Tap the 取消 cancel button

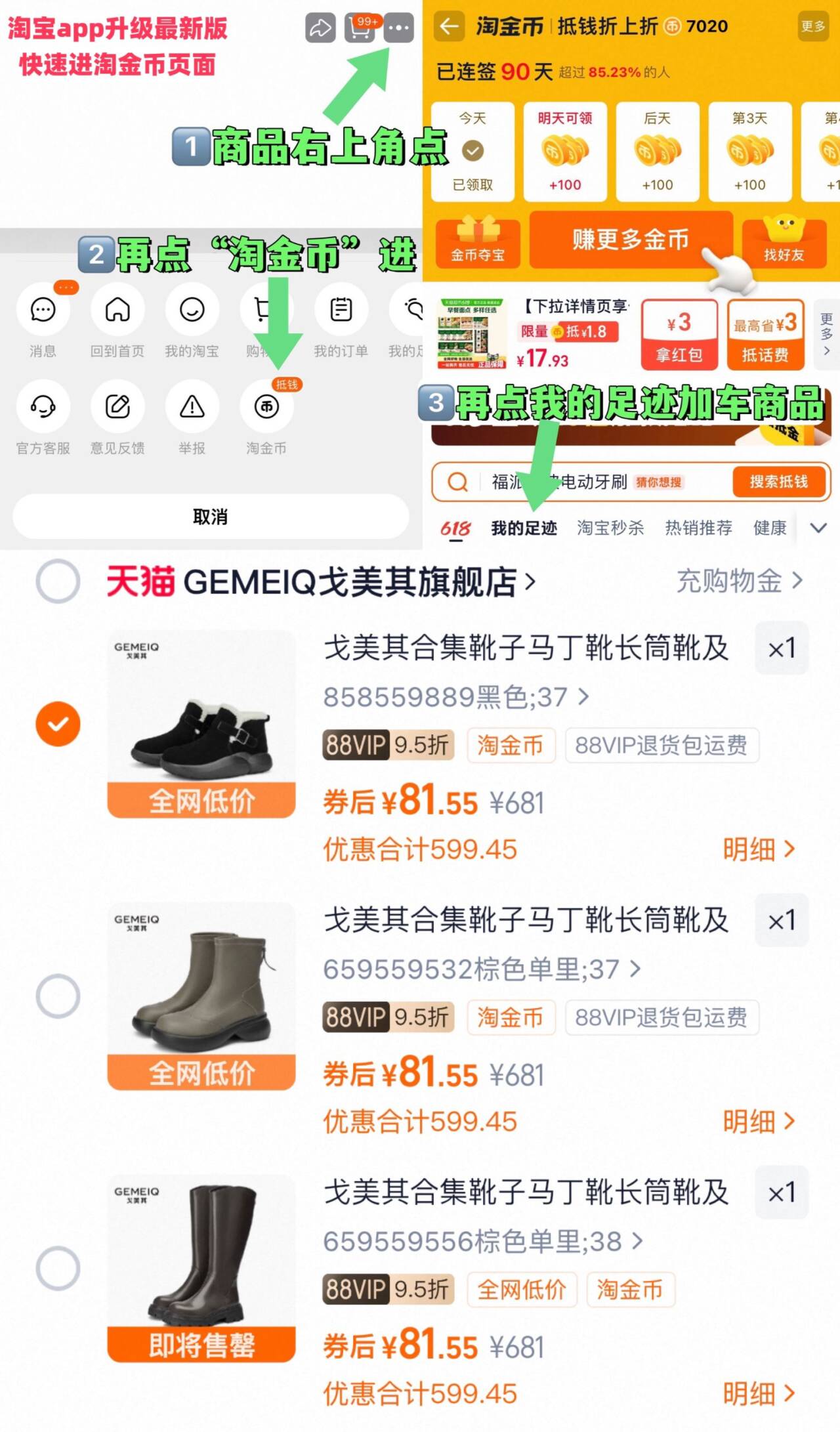coord(211,517)
